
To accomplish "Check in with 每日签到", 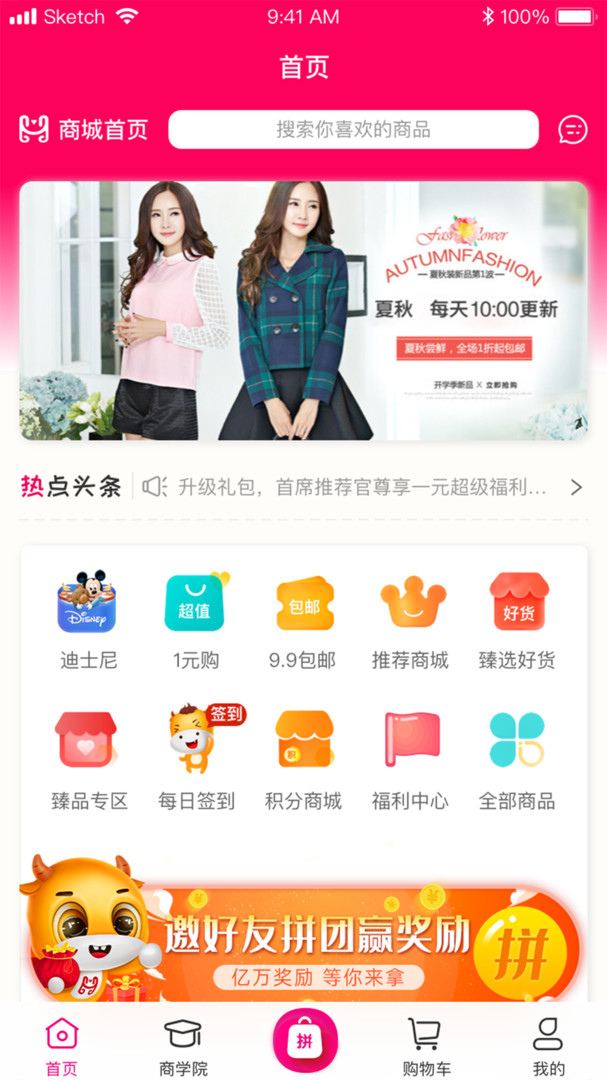I will point(197,758).
